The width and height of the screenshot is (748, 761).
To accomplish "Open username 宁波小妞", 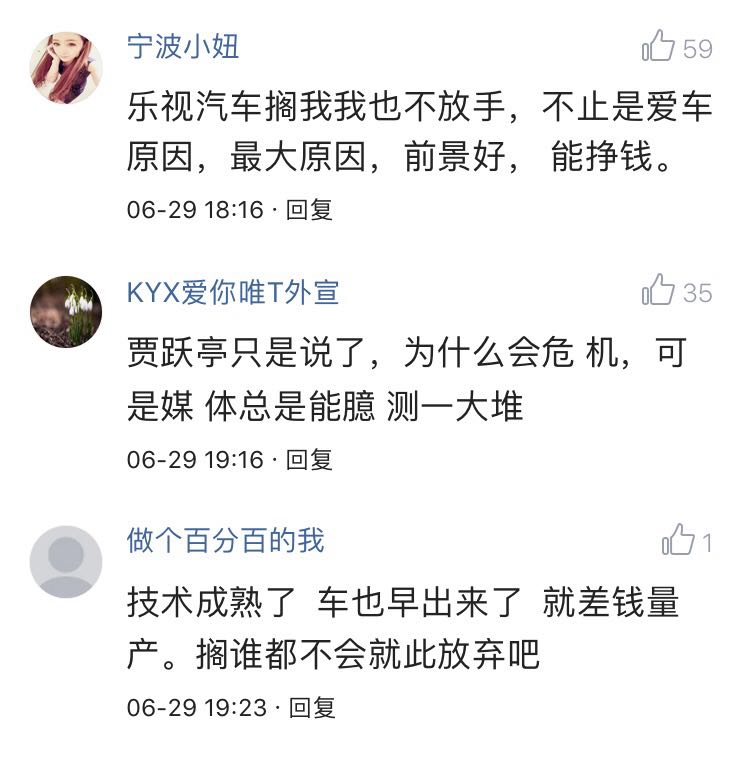I will click(x=183, y=46).
